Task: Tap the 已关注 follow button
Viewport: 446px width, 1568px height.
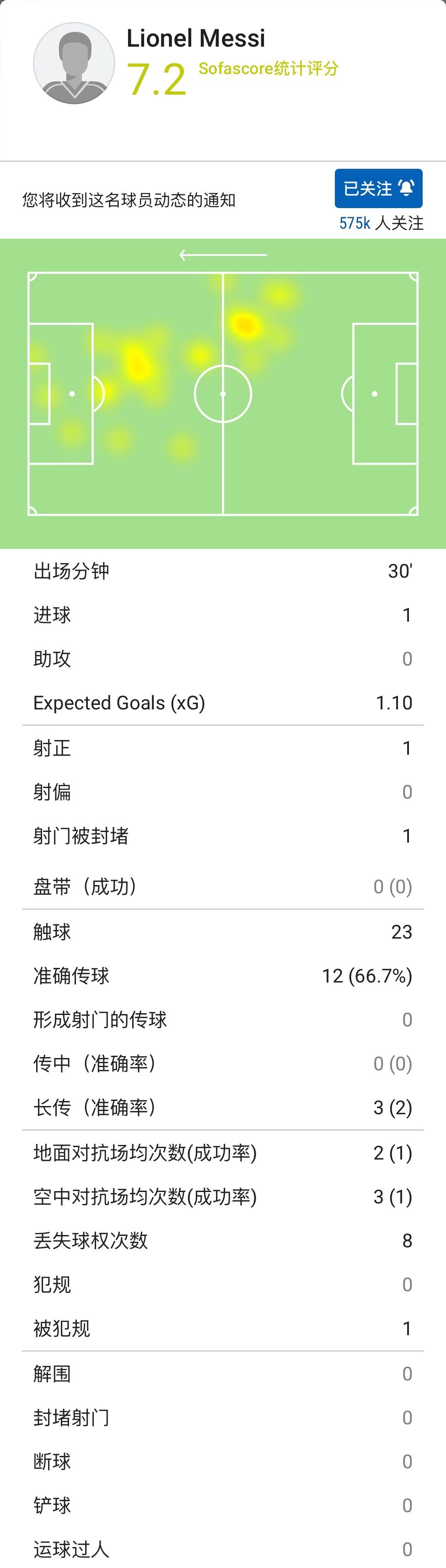Action: 378,189
